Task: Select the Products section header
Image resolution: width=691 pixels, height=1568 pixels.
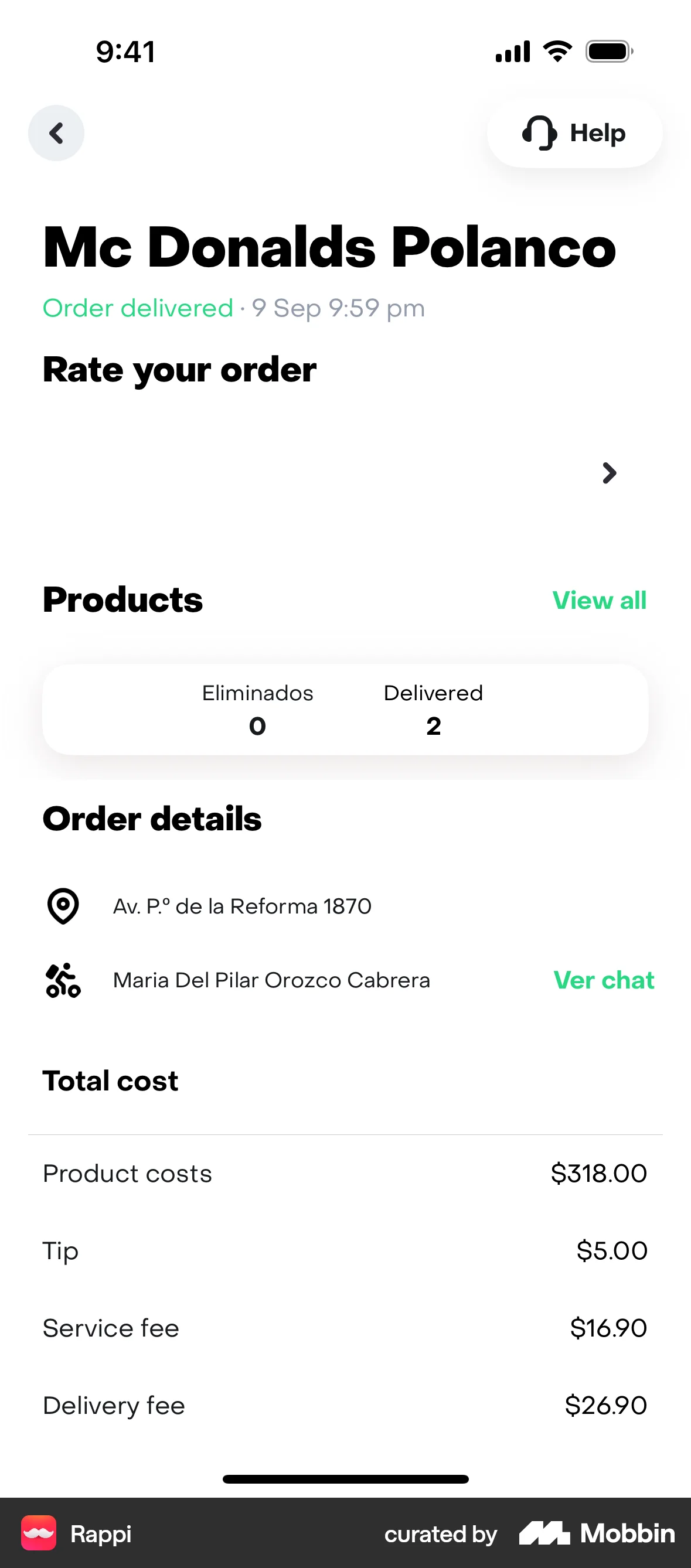Action: coord(122,600)
